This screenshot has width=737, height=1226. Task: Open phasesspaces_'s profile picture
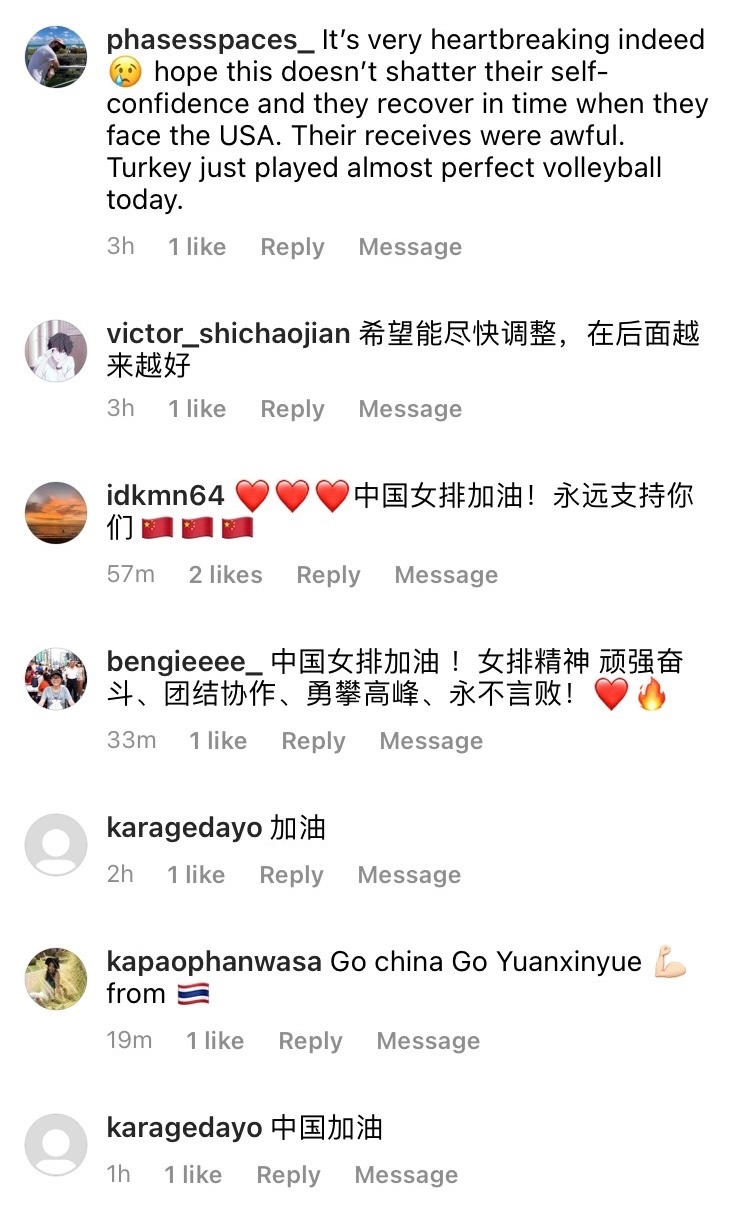[x=55, y=57]
